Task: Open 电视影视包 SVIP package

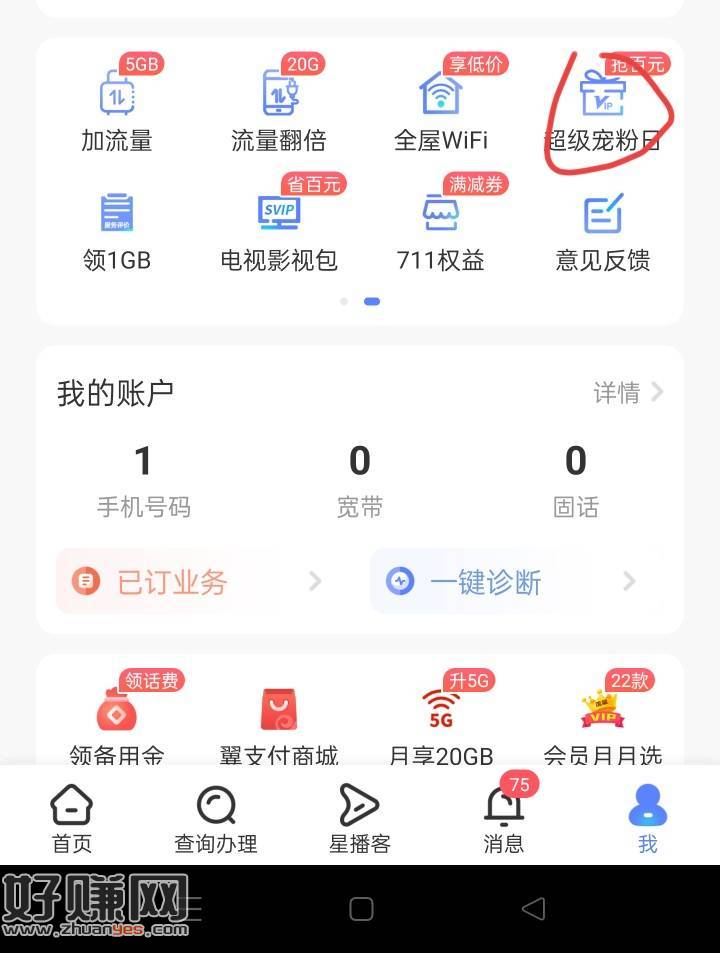Action: 279,230
